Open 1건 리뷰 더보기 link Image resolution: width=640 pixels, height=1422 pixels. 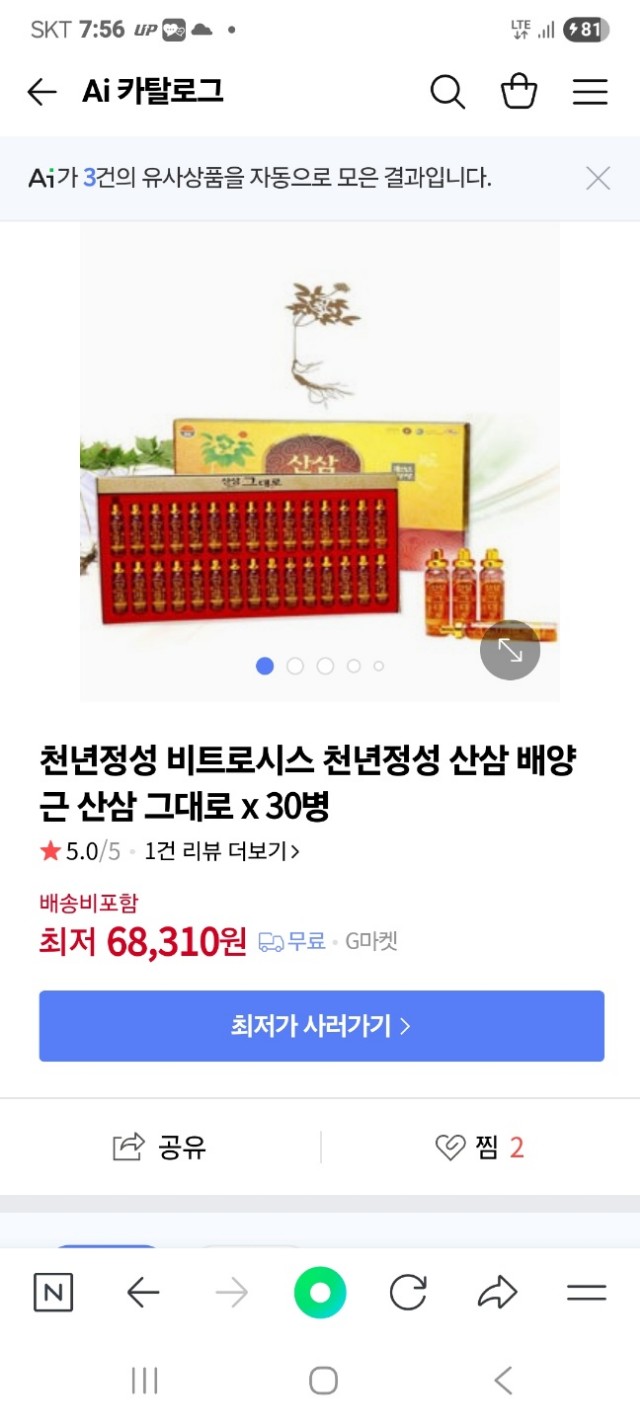coord(222,851)
